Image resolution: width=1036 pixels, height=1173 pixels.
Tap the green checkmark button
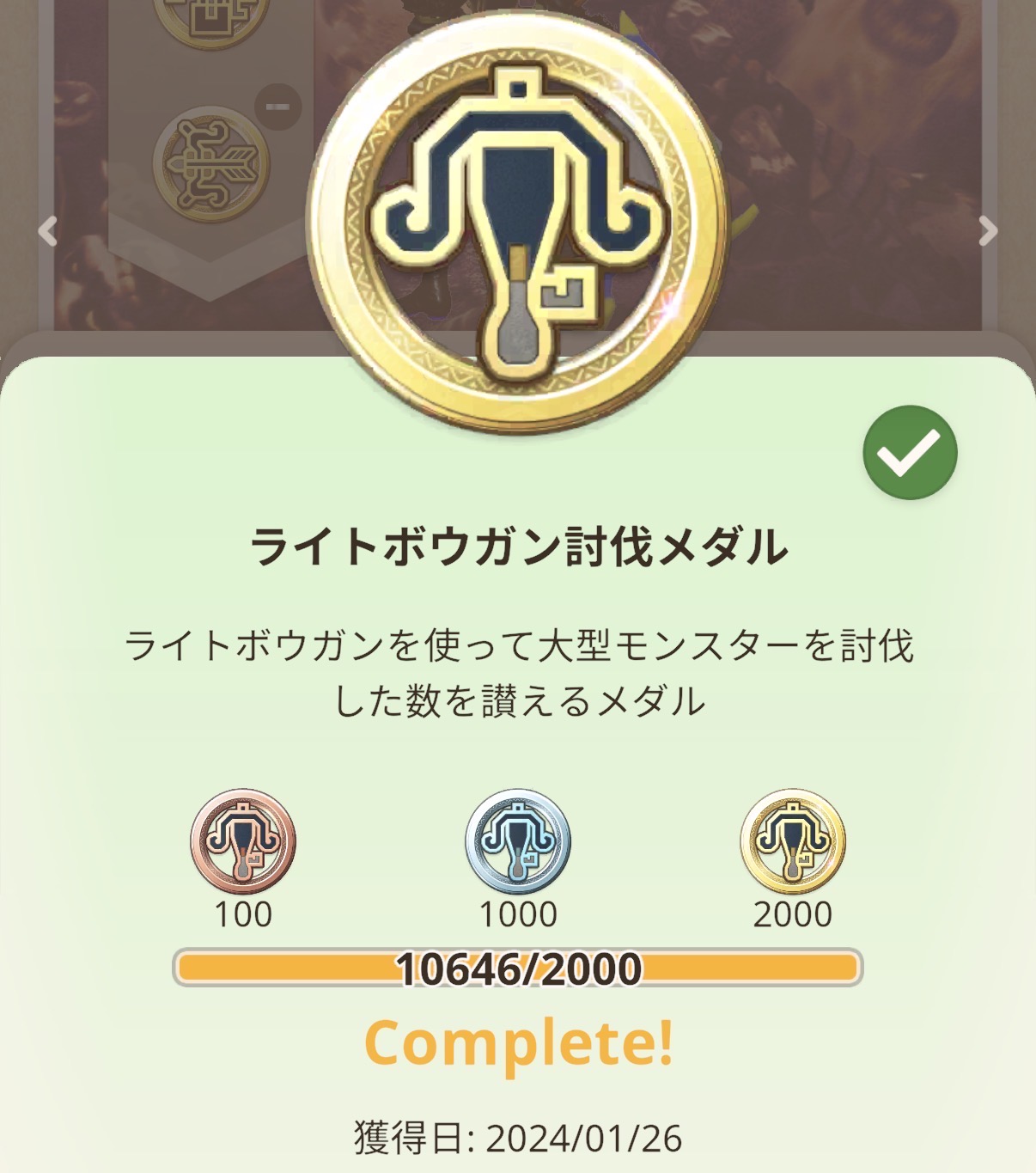(x=910, y=453)
